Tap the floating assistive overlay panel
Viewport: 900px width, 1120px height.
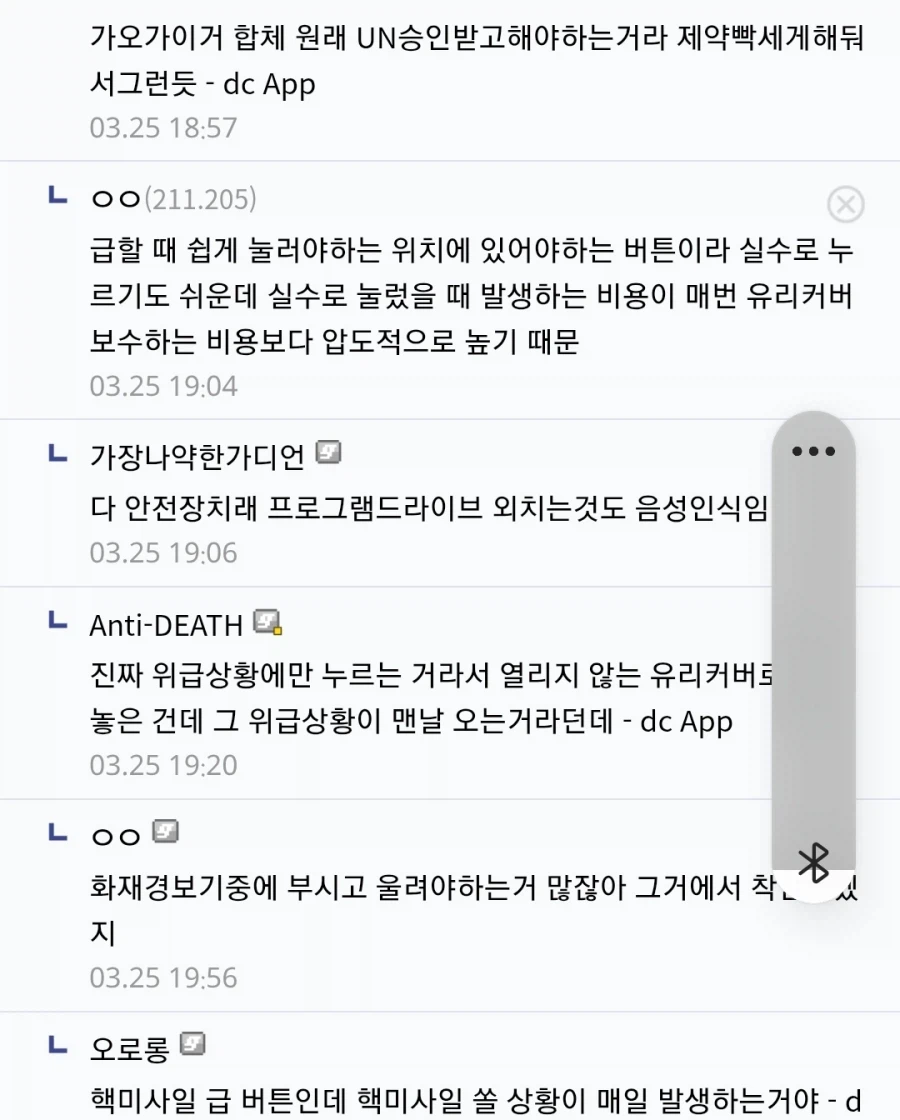pos(814,650)
